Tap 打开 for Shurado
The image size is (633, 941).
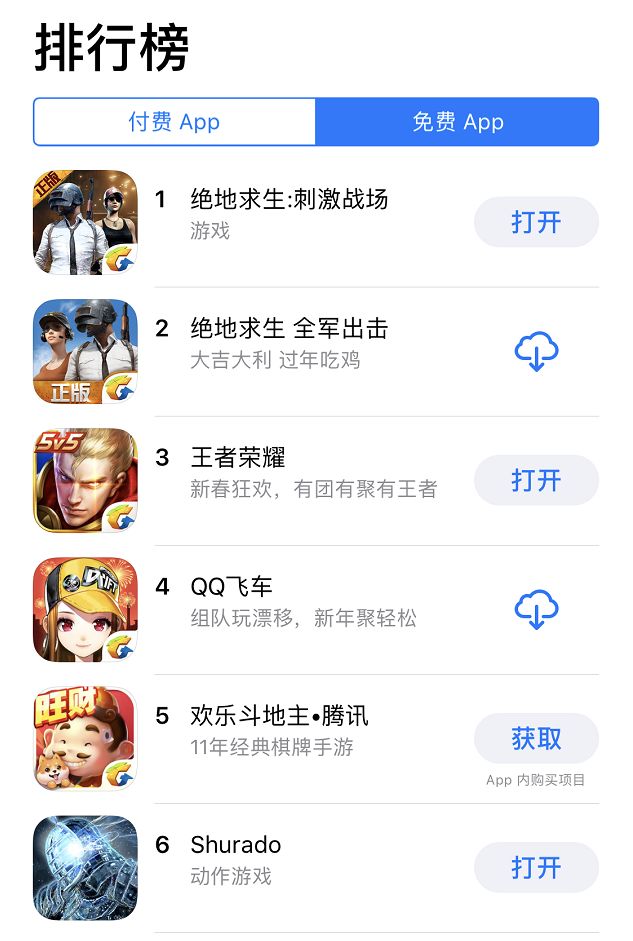click(x=536, y=867)
